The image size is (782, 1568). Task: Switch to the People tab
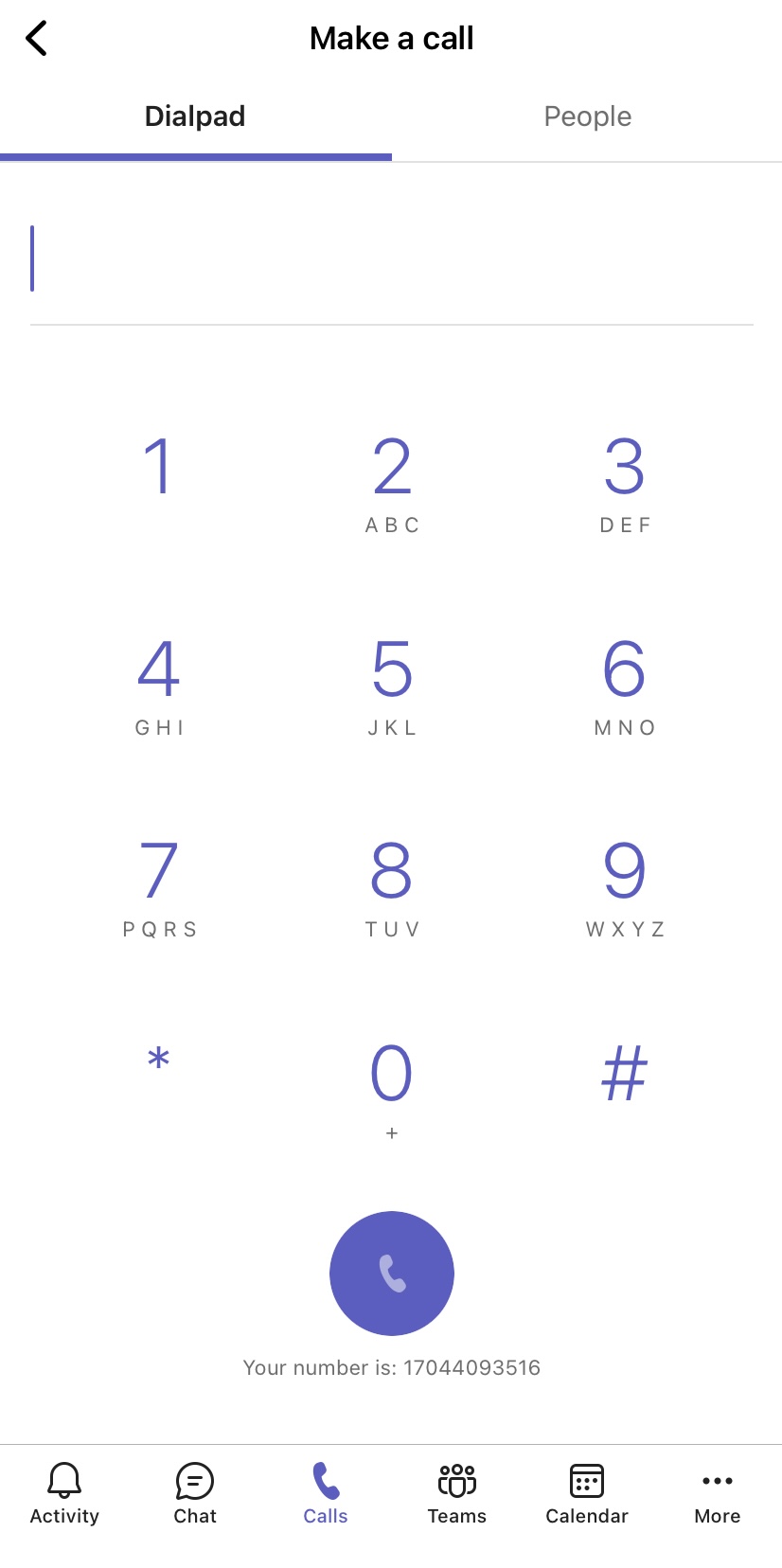coord(587,116)
